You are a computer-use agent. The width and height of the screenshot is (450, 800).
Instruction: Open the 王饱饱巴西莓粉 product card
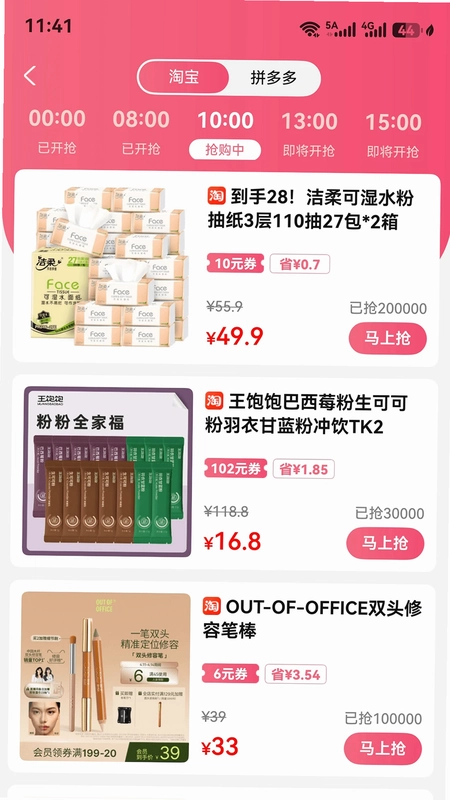coord(224,474)
